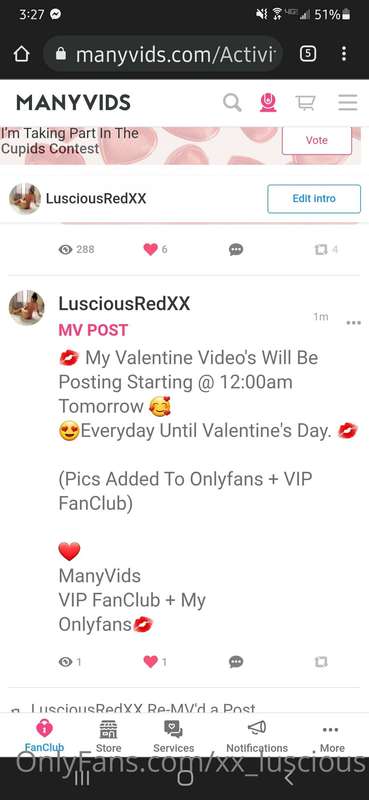Switch to the Services tab
Viewport: 369px width, 800px height.
174,737
